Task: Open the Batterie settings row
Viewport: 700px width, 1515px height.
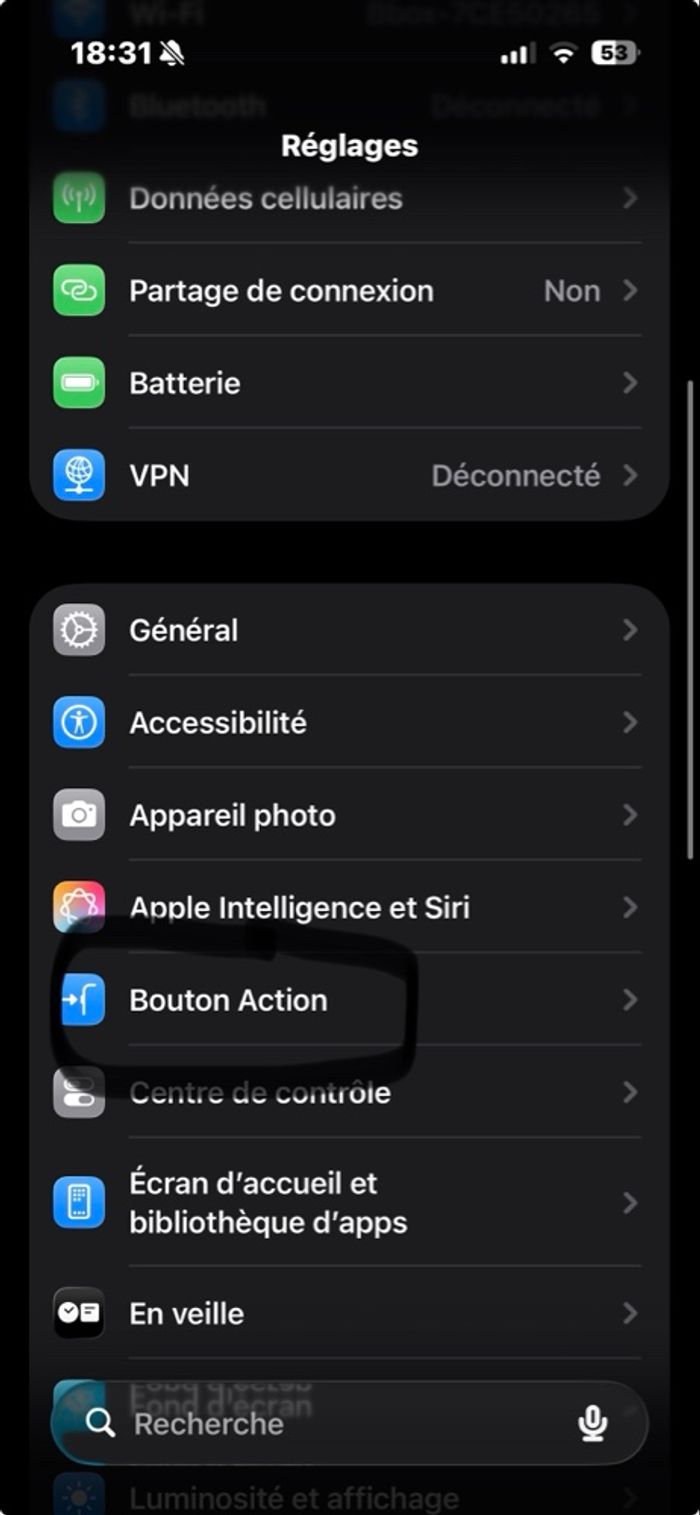Action: pos(185,383)
